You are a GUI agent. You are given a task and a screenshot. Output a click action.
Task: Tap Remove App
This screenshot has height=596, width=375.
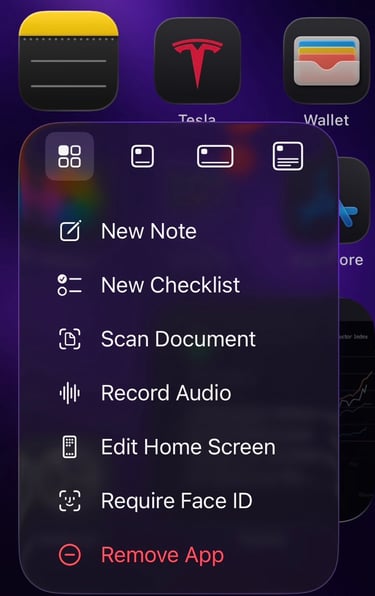(x=179, y=555)
